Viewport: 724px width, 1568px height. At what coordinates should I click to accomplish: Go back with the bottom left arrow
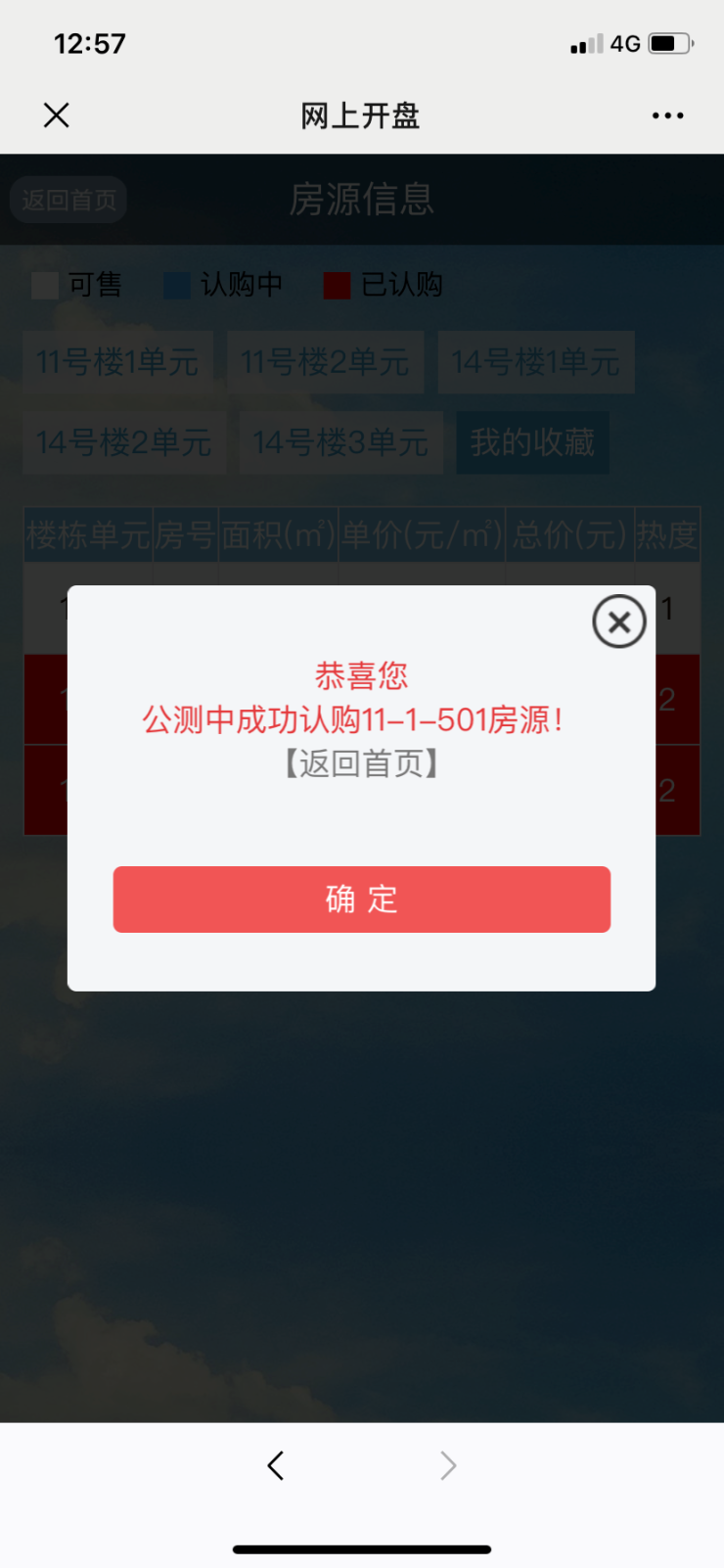click(276, 1465)
